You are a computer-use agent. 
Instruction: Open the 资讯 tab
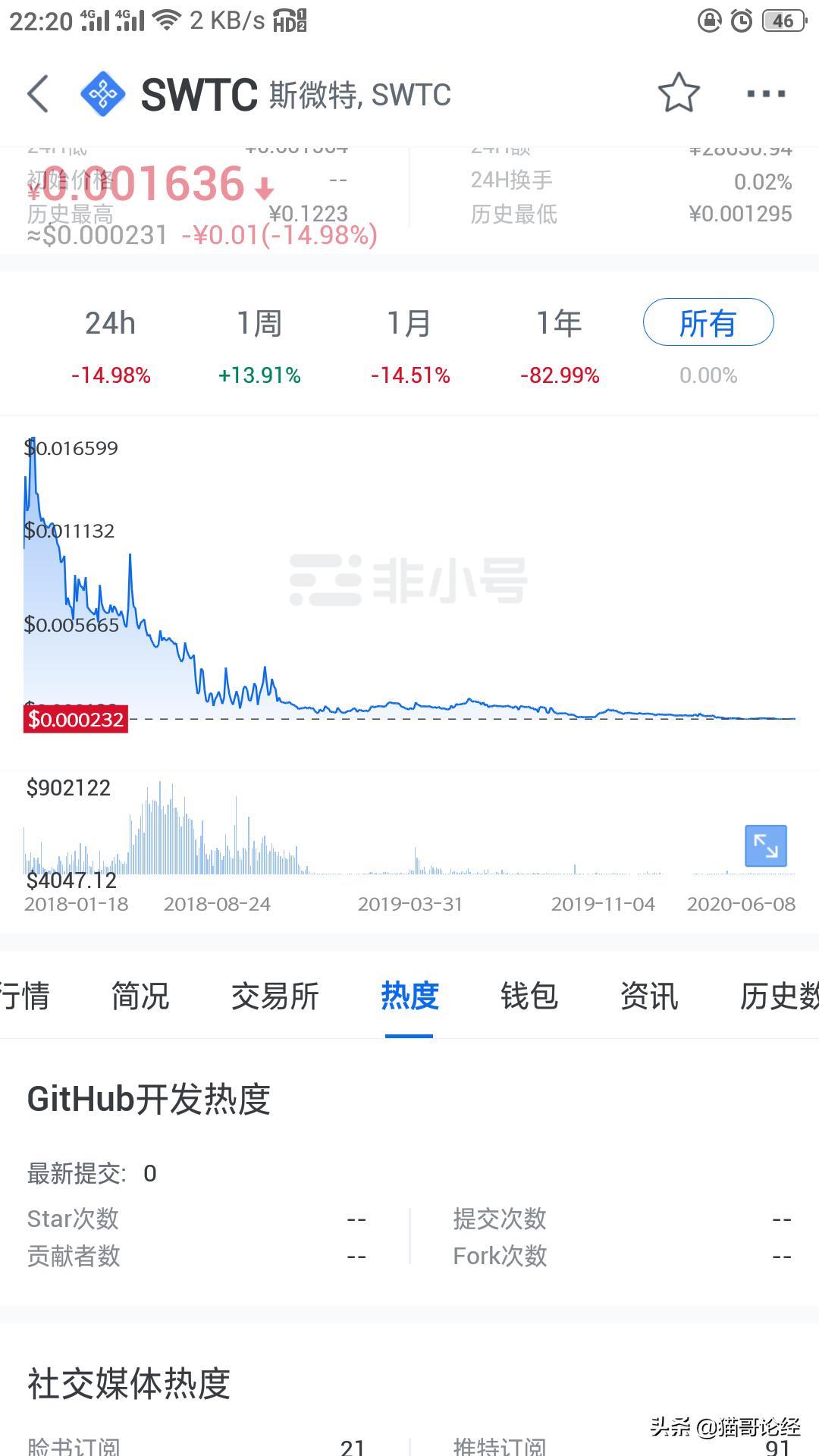[x=649, y=996]
